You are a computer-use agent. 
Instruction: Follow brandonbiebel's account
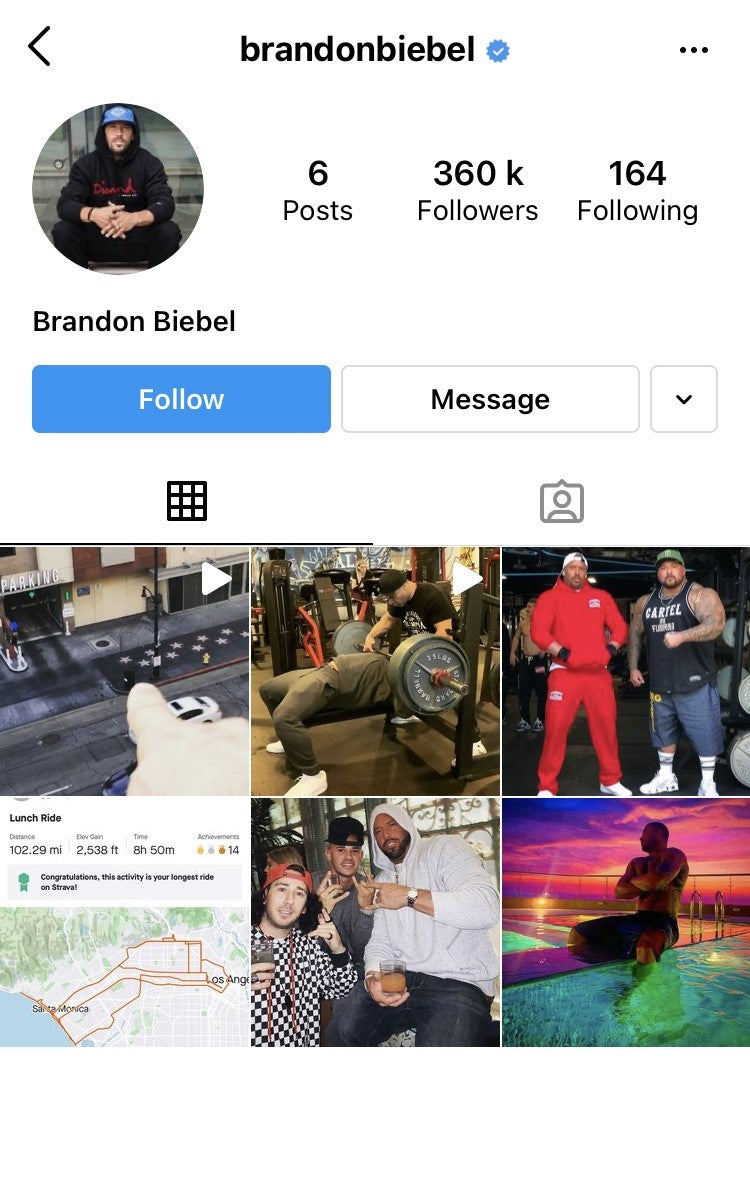(181, 399)
